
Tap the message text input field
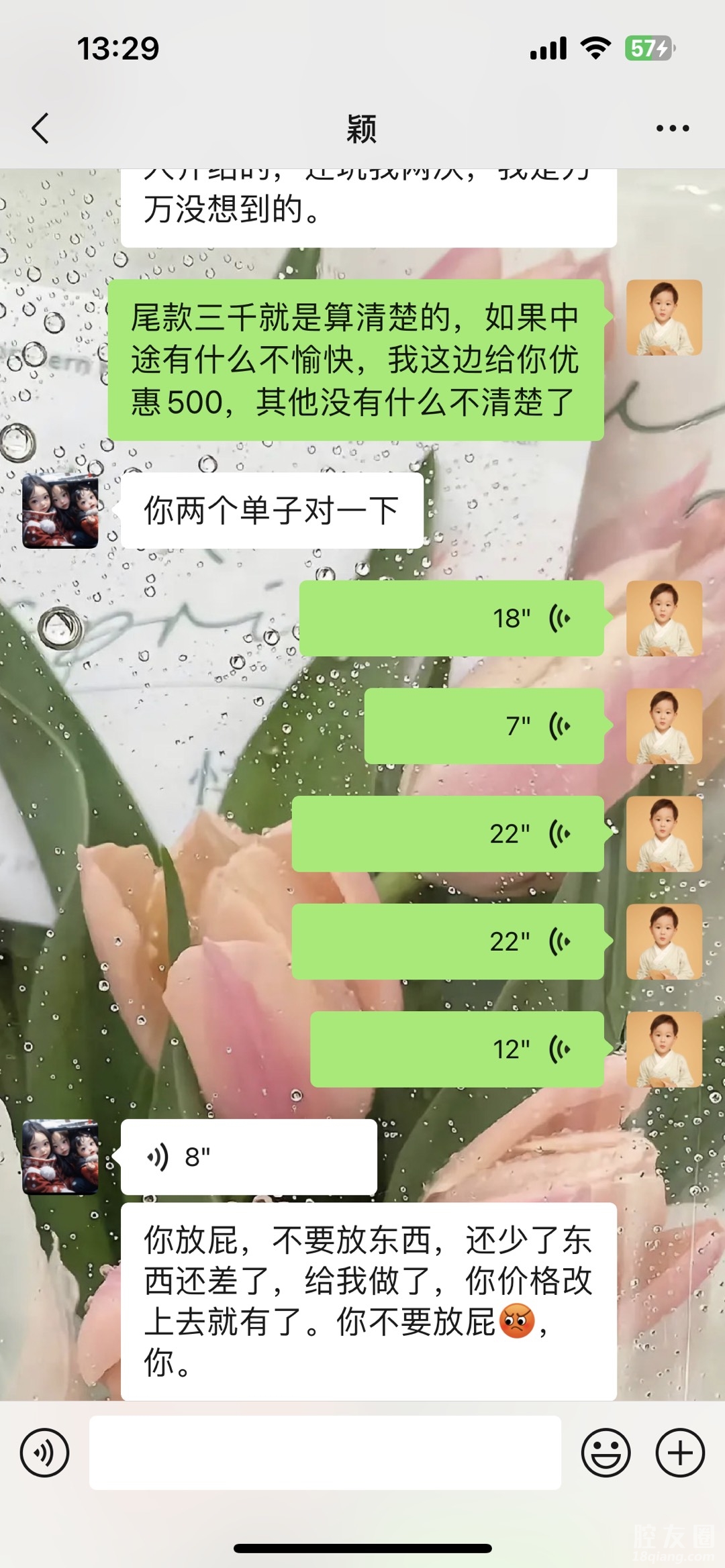pos(325,1453)
